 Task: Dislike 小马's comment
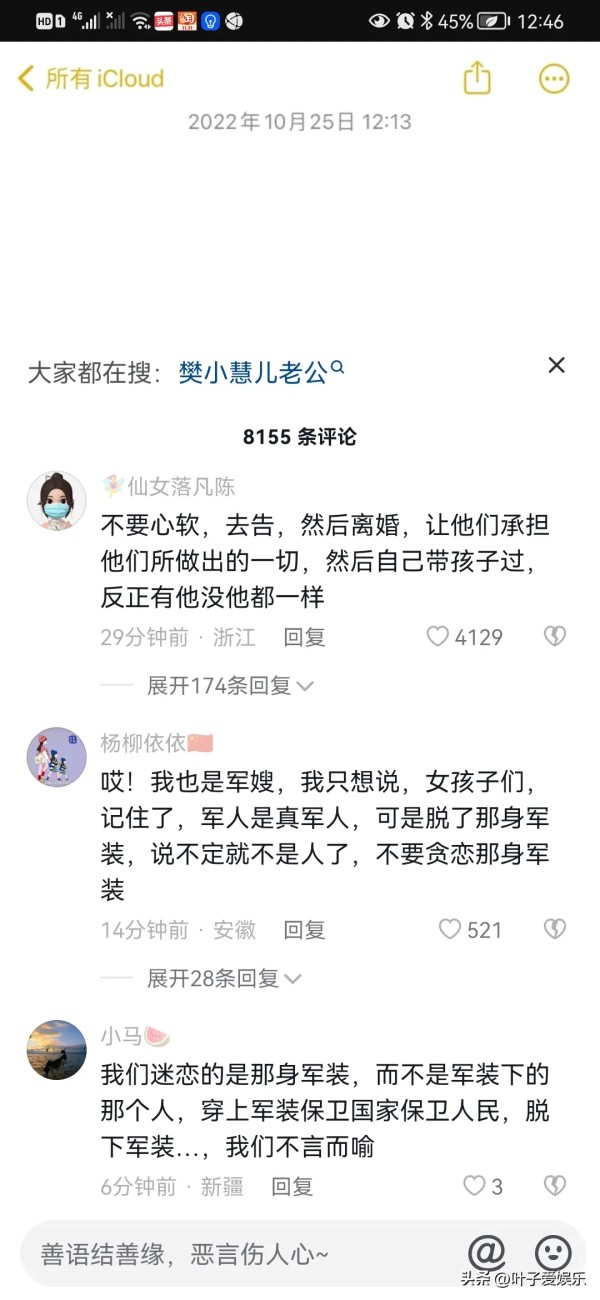(x=554, y=1187)
